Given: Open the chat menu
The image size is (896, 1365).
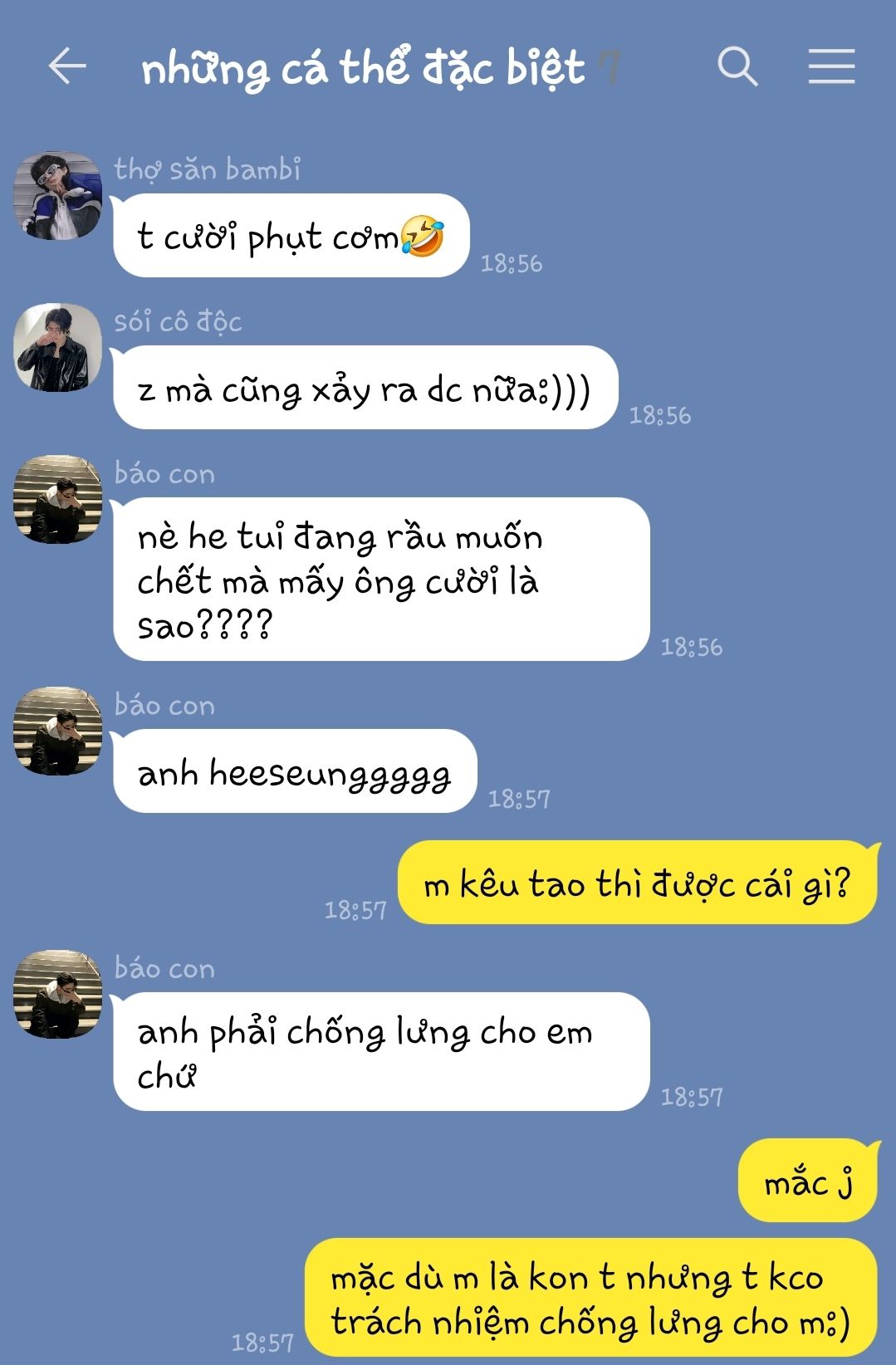Looking at the screenshot, I should [x=831, y=66].
